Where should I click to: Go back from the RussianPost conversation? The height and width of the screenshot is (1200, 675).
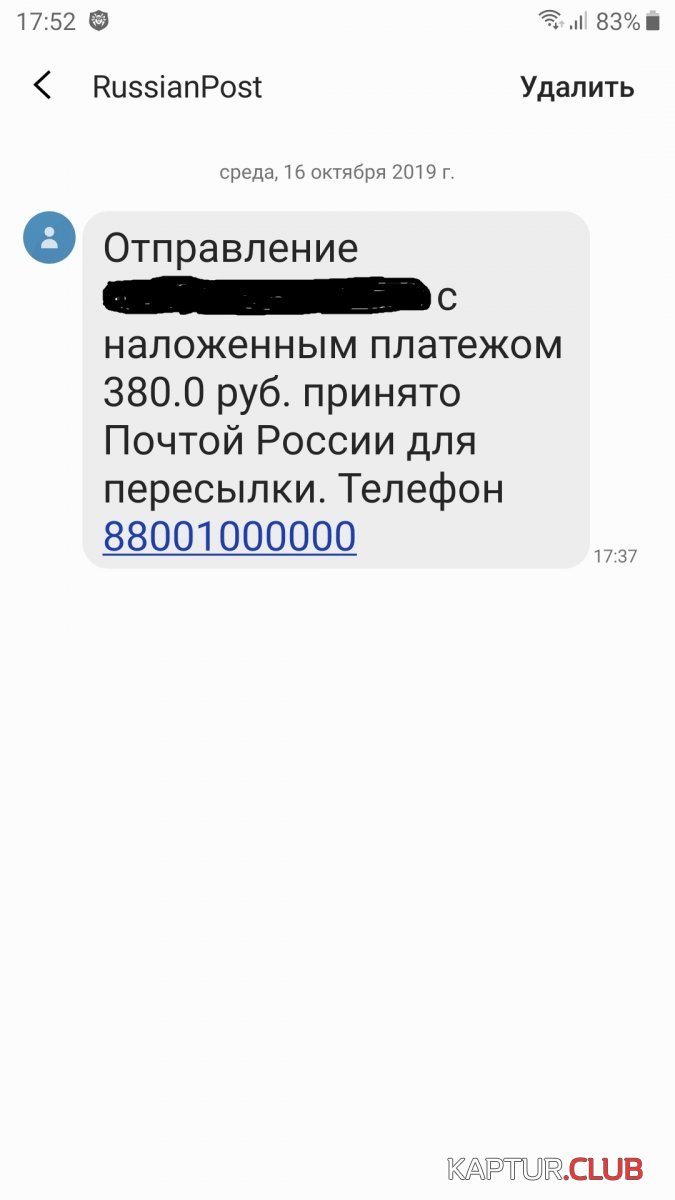(42, 86)
